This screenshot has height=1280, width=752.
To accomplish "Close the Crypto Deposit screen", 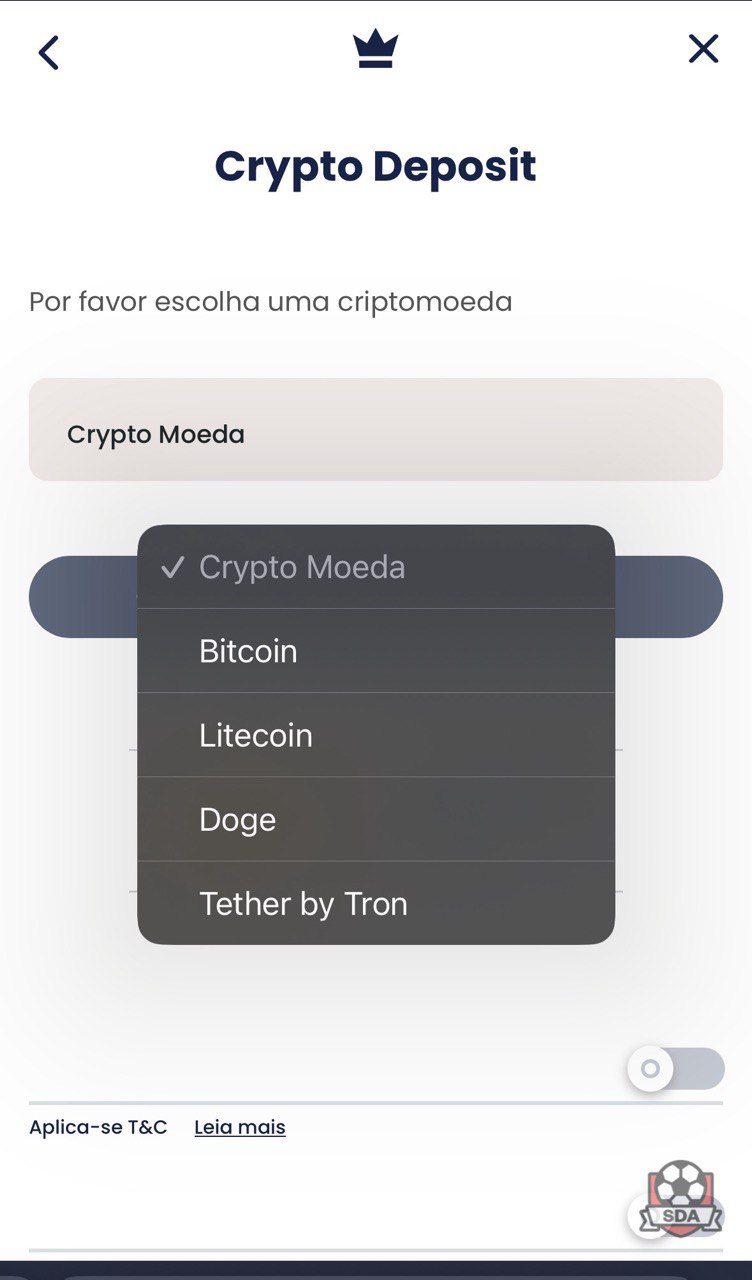I will tap(703, 48).
